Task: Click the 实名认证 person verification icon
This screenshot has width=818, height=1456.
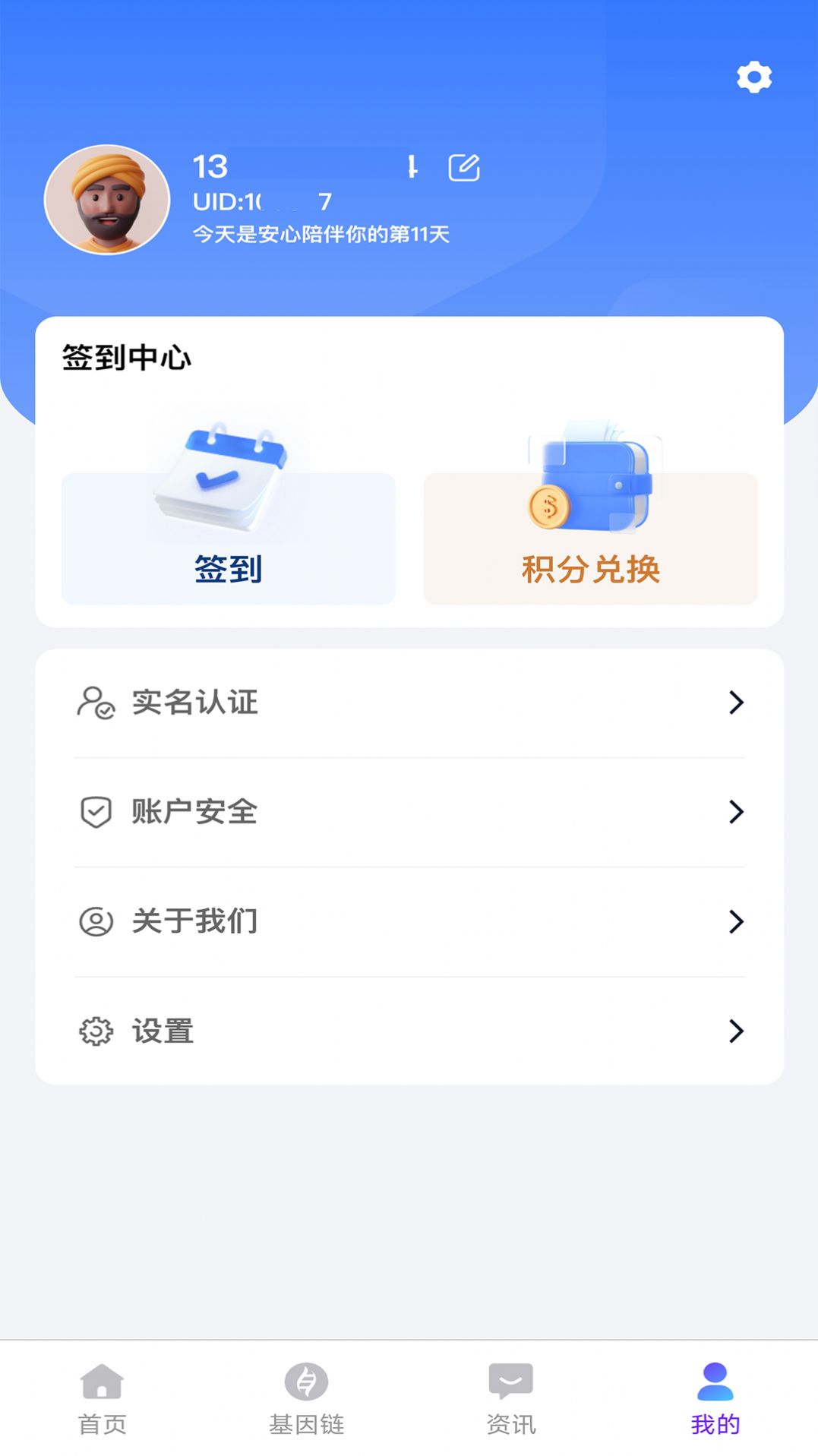Action: pyautogui.click(x=94, y=703)
